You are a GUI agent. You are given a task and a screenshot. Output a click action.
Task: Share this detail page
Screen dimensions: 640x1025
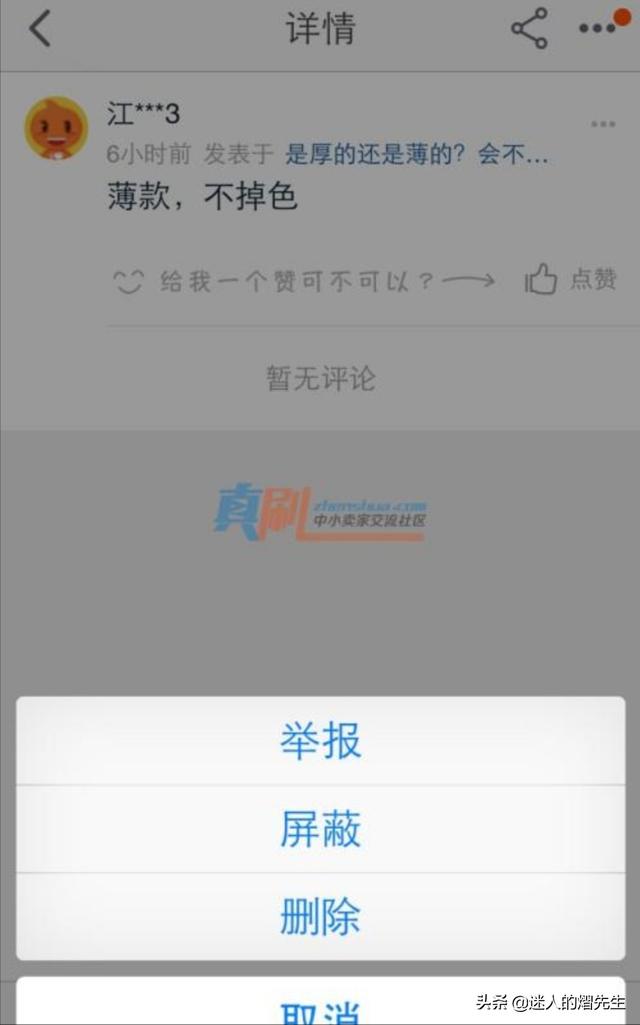click(529, 29)
